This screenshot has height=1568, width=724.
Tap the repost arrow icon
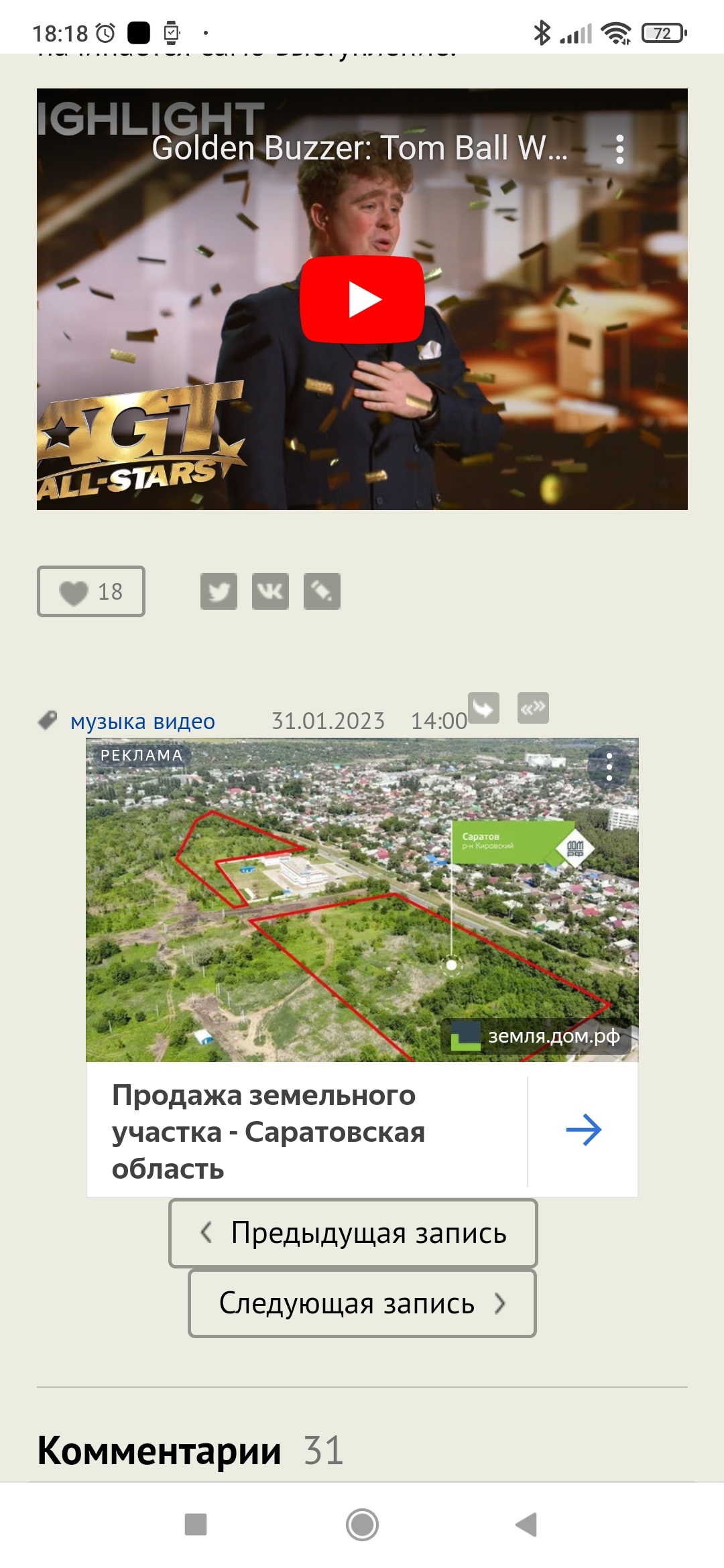(x=483, y=708)
